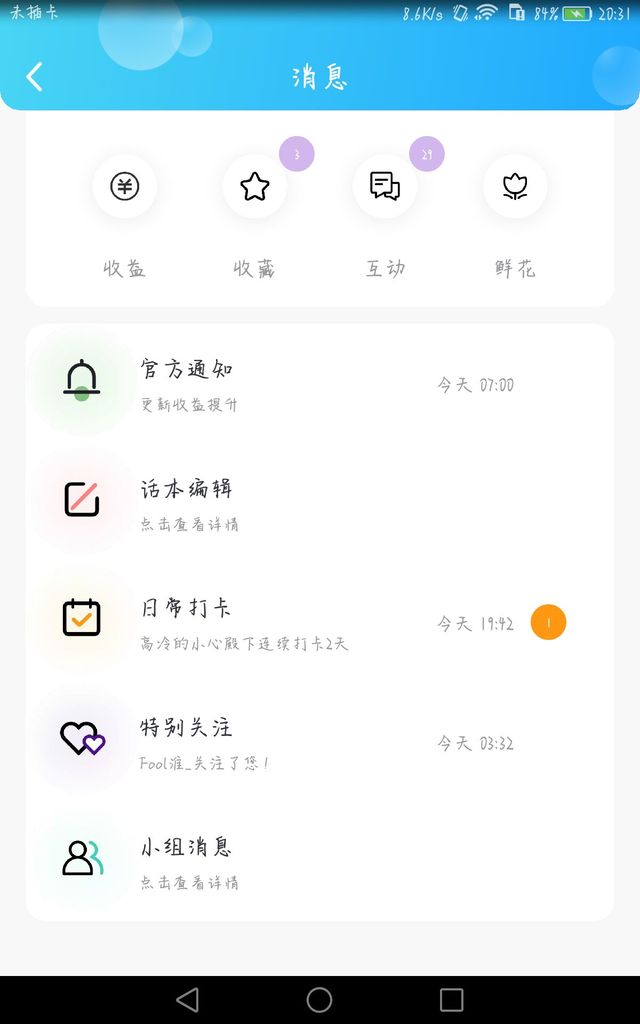Image resolution: width=640 pixels, height=1024 pixels.
Task: Open the 收藏 favorites section
Action: click(255, 187)
